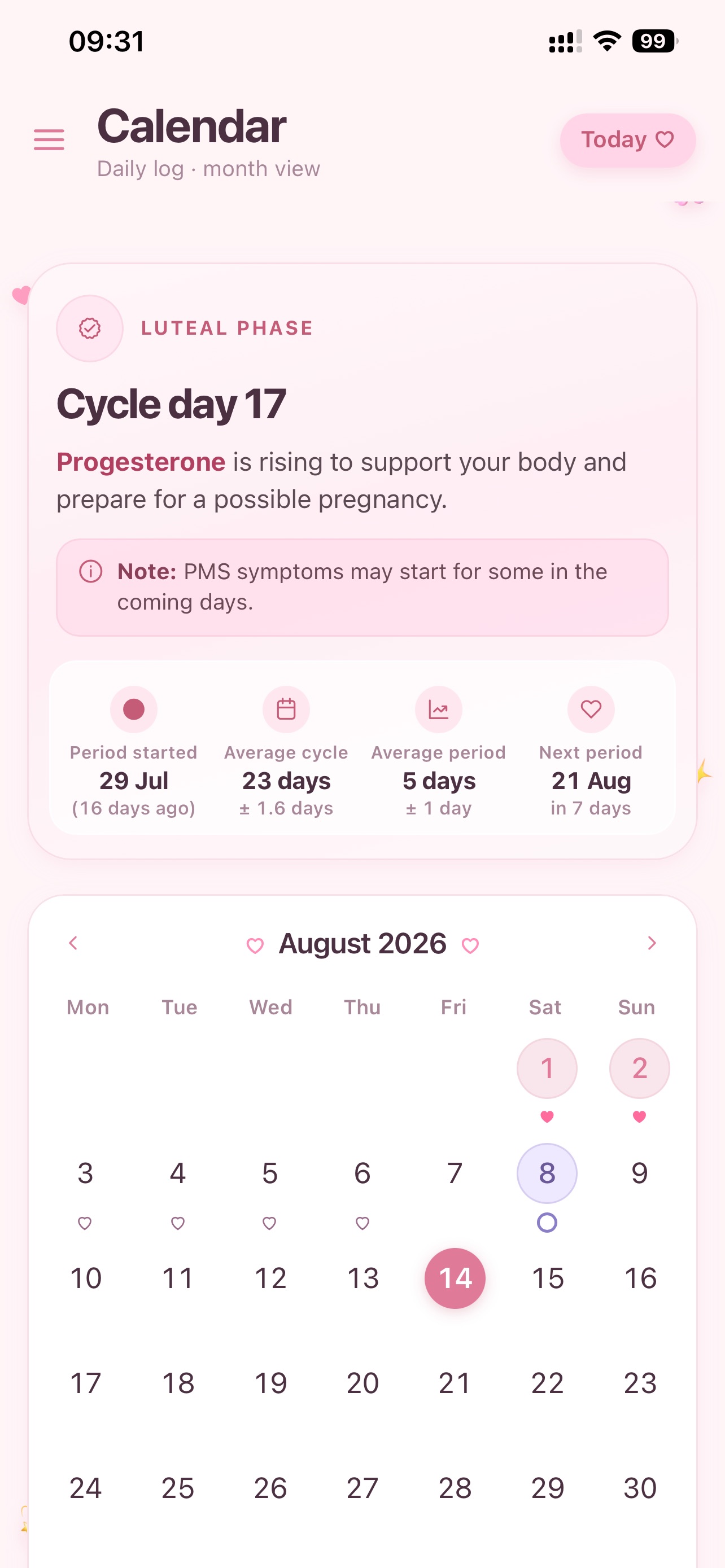Select August 3 on the calendar
Image resolution: width=725 pixels, height=1568 pixels.
click(86, 1173)
